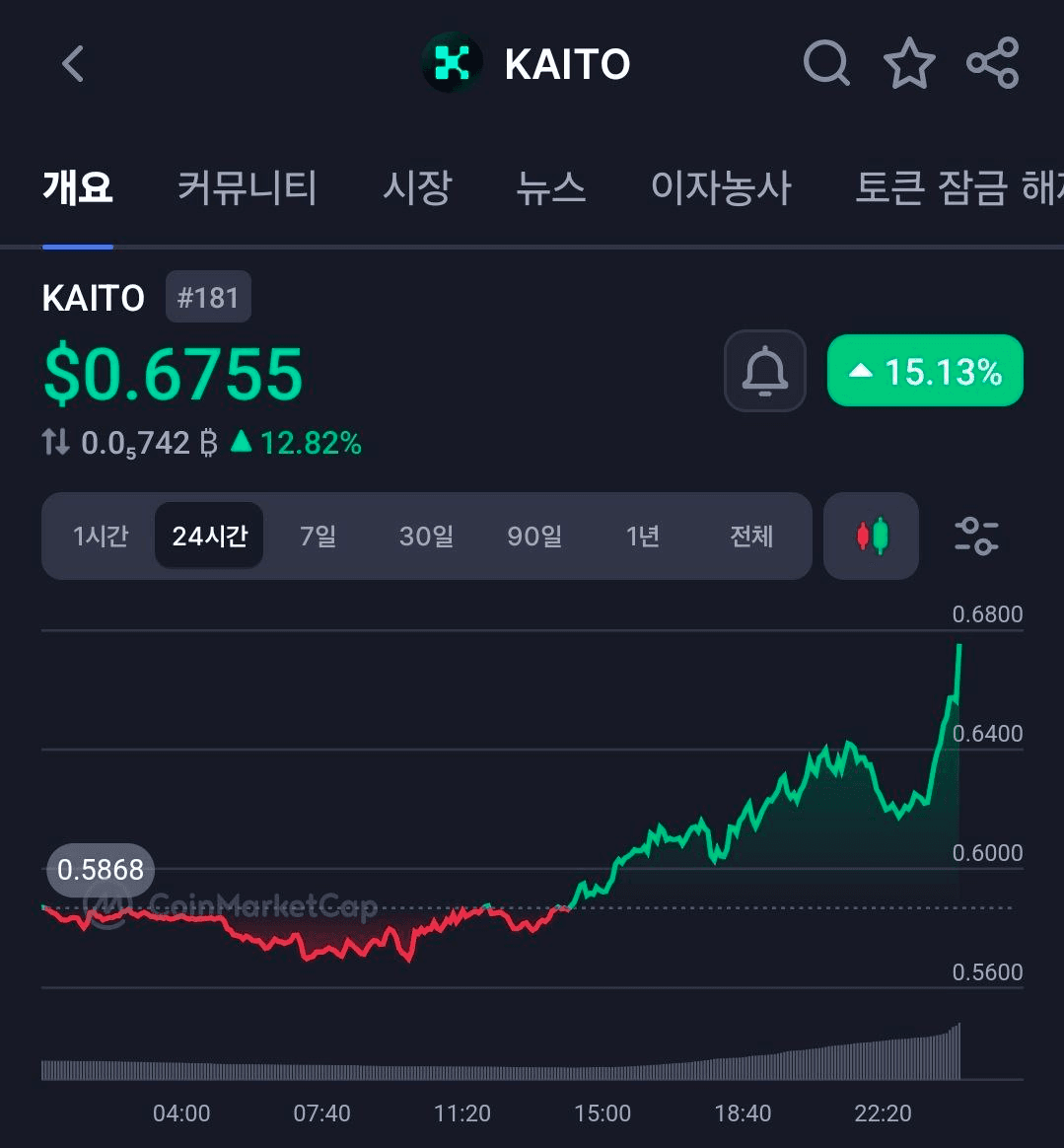Select the 7일 chart range
The height and width of the screenshot is (1148, 1064).
click(x=318, y=537)
